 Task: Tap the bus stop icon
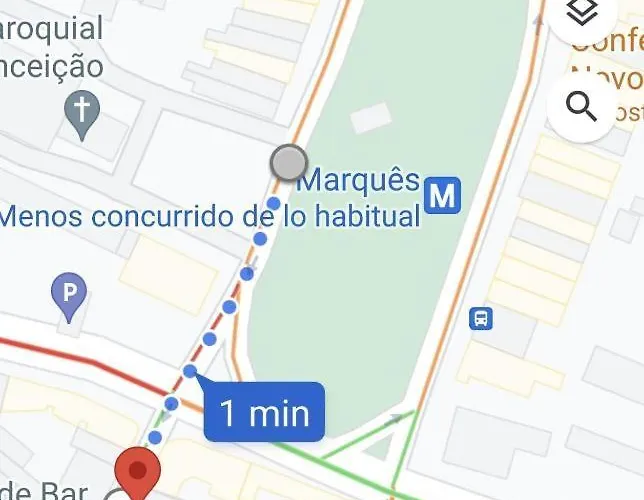tap(481, 319)
